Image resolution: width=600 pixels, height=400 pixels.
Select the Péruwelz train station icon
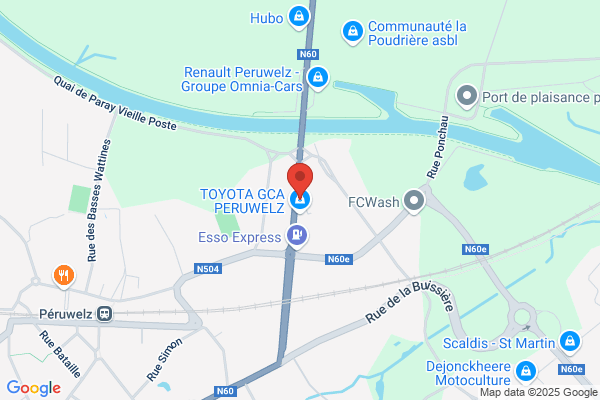pos(104,313)
